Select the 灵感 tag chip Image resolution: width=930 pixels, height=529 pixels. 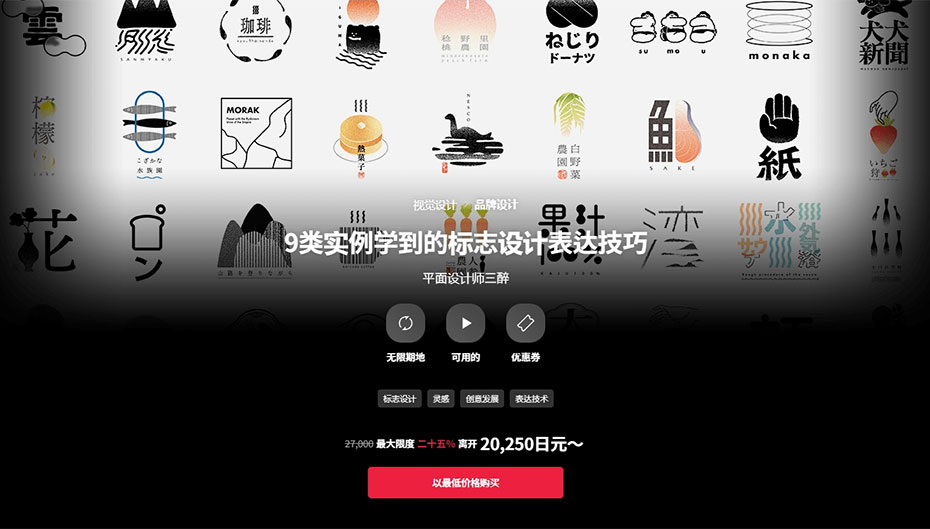point(441,398)
